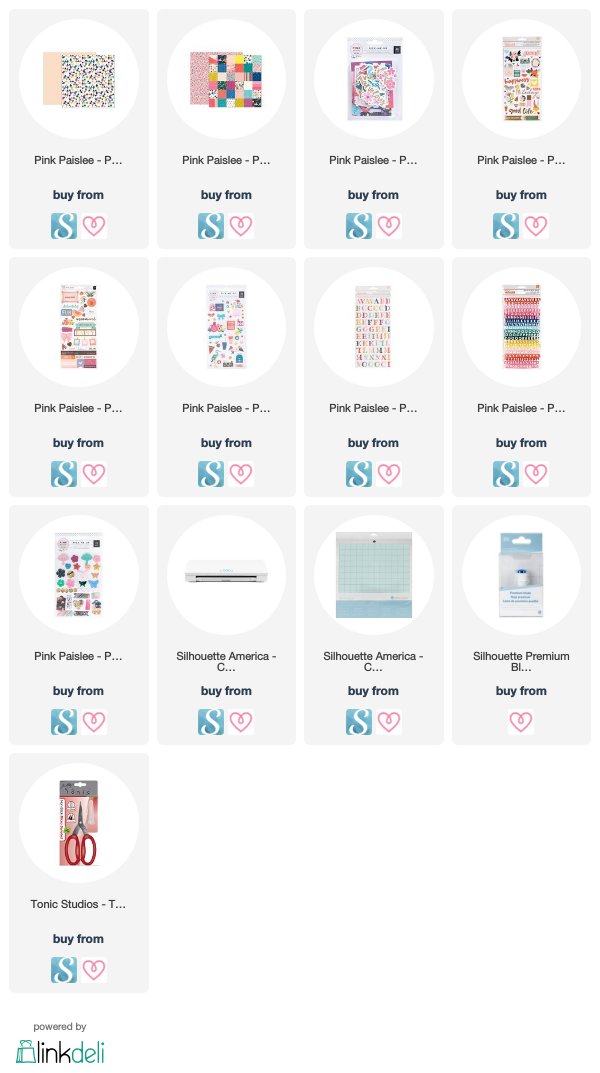Open the Silhouette America cutting machine card
This screenshot has width=600, height=1073.
[226, 625]
